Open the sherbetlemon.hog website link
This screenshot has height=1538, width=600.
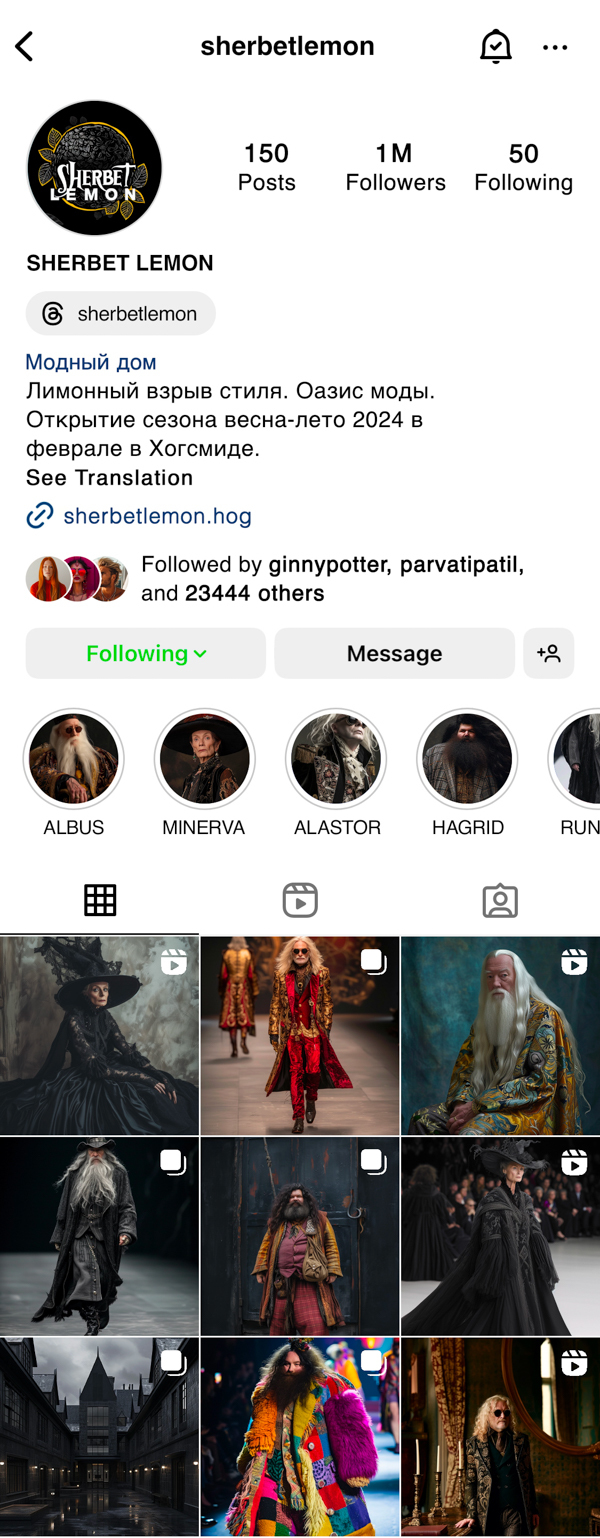[x=156, y=516]
